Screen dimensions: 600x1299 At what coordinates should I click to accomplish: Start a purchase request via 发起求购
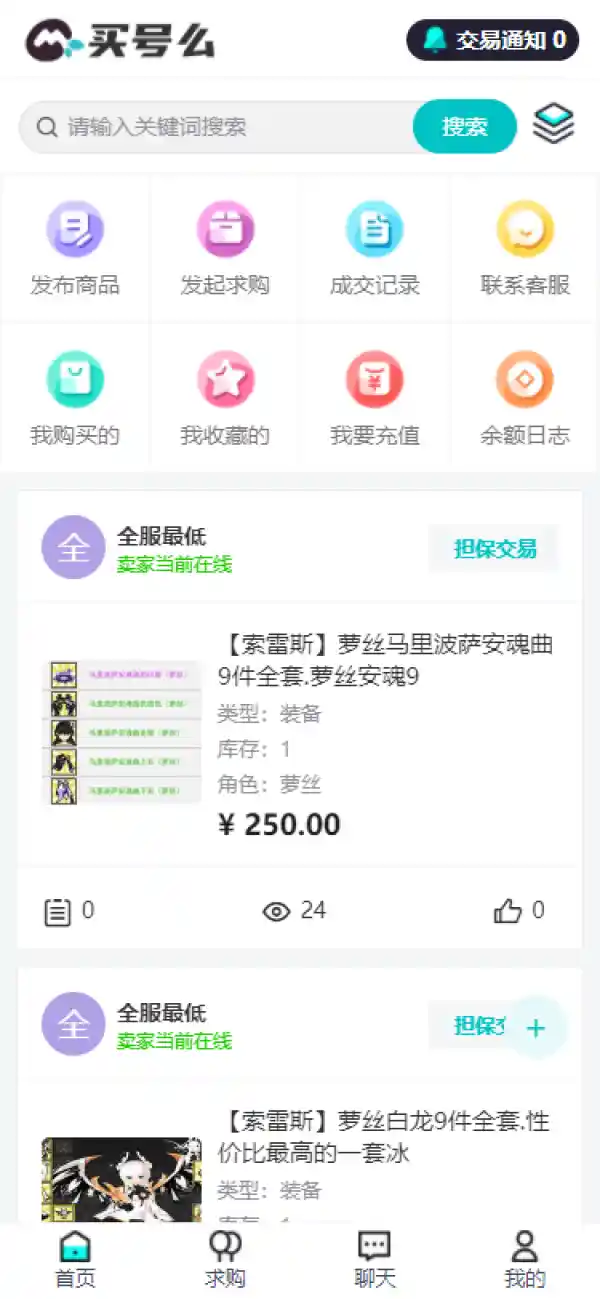tap(225, 249)
